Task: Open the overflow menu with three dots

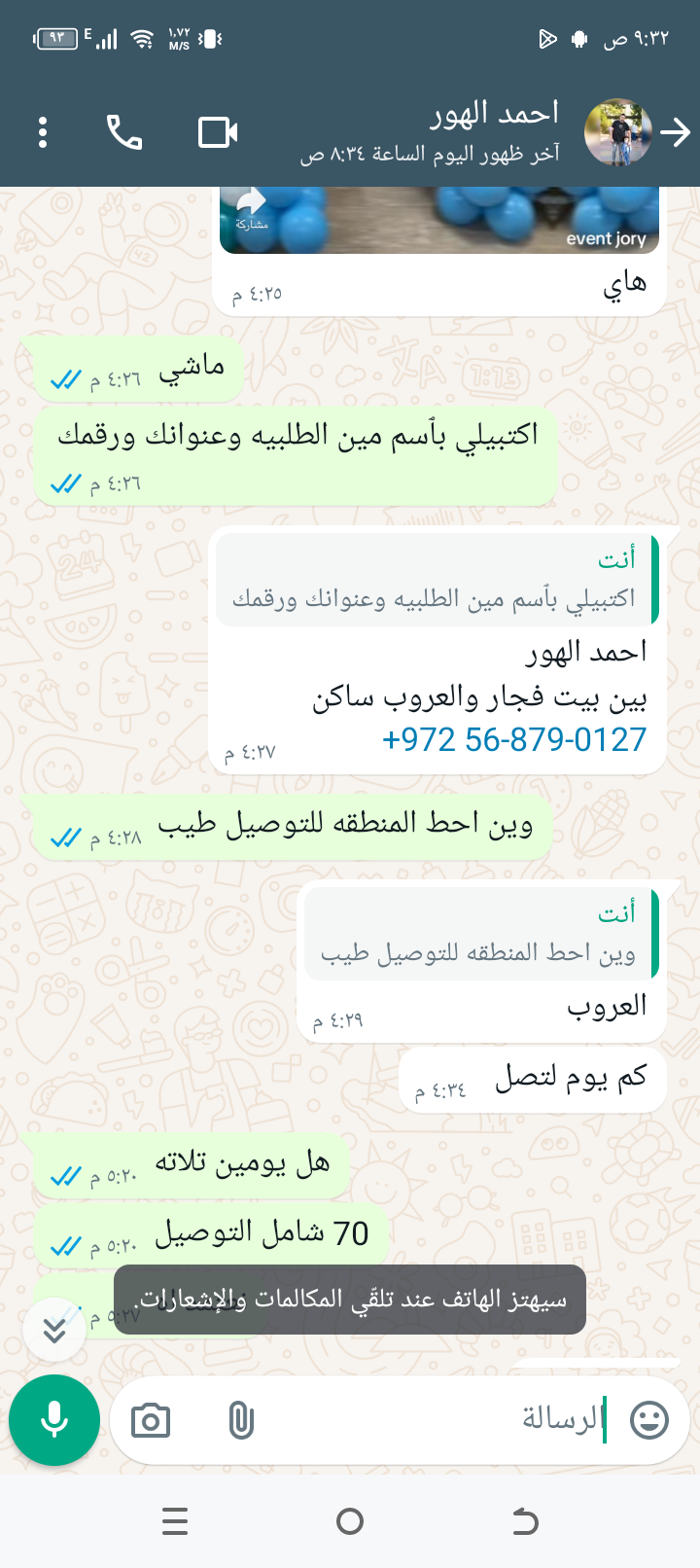Action: [43, 132]
